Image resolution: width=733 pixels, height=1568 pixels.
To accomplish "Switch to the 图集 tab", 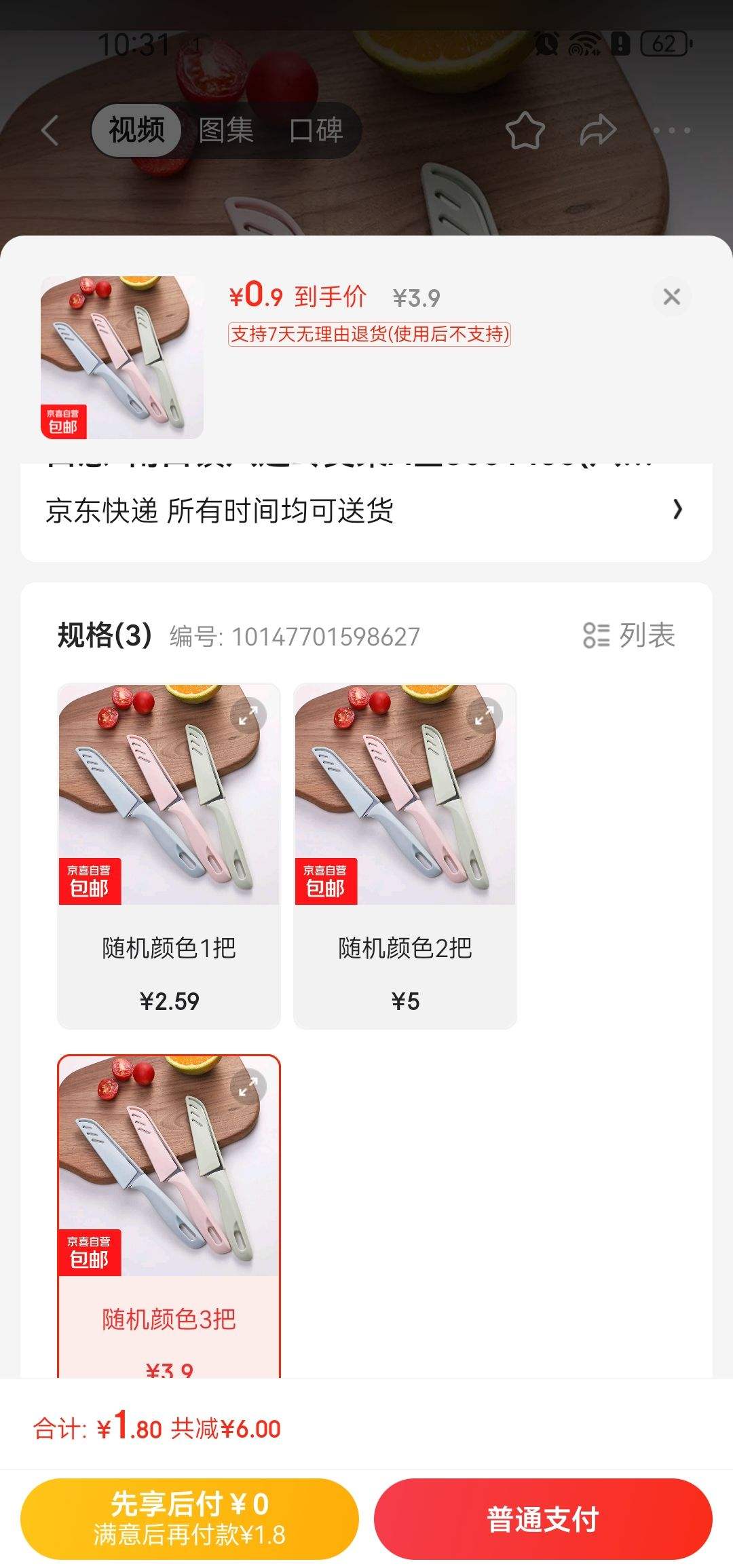I will [226, 130].
